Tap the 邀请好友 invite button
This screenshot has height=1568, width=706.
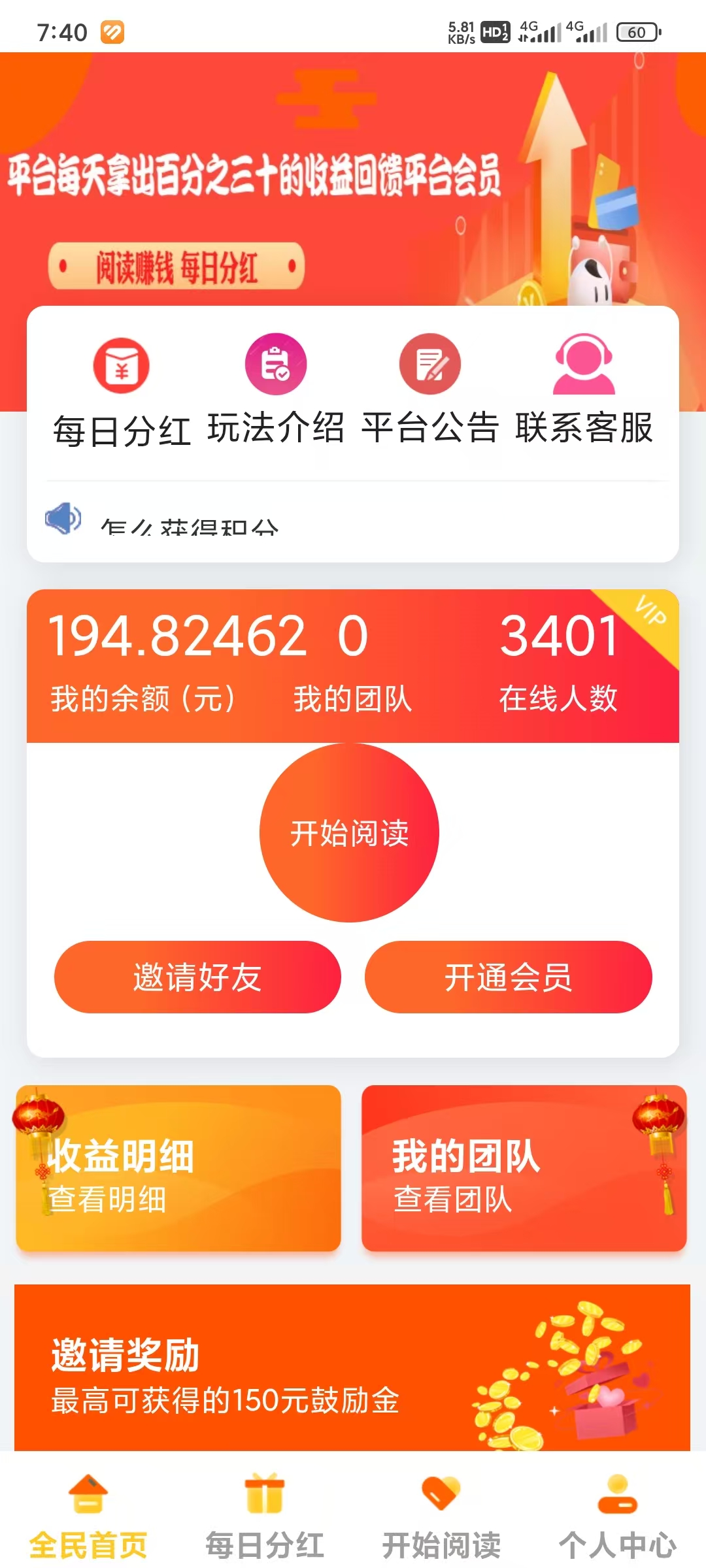tap(197, 977)
